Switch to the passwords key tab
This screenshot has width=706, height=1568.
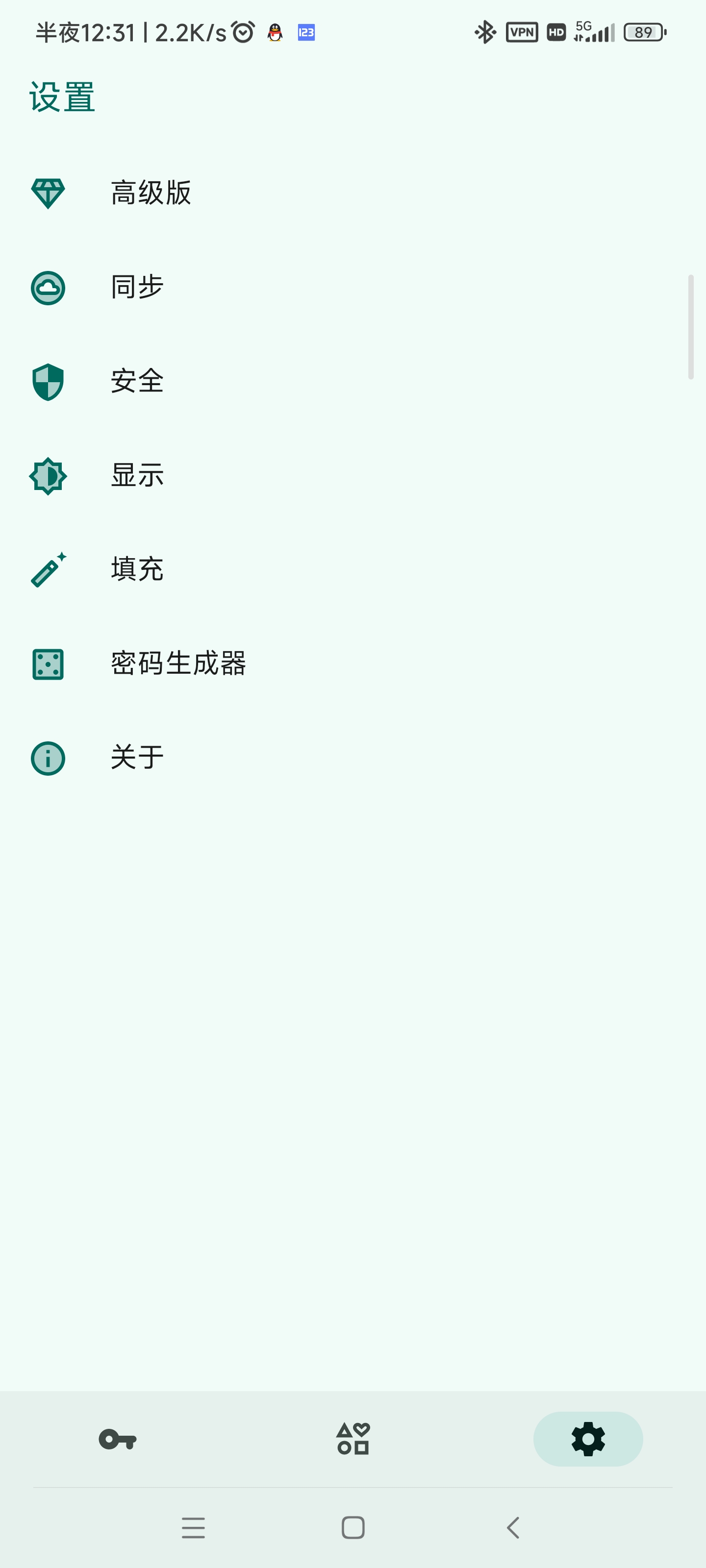click(x=118, y=1439)
